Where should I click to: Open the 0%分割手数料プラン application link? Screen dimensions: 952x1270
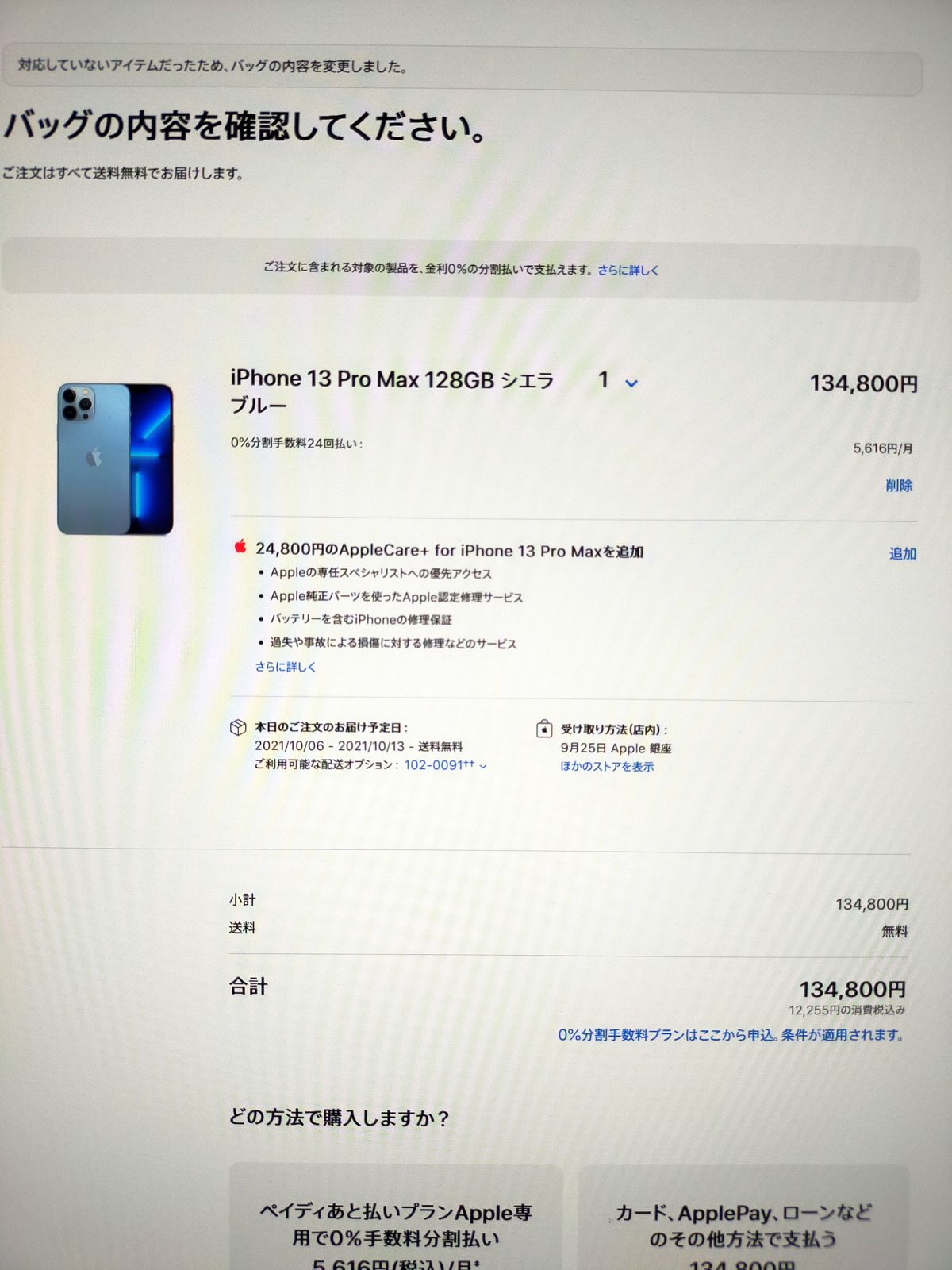(730, 1035)
